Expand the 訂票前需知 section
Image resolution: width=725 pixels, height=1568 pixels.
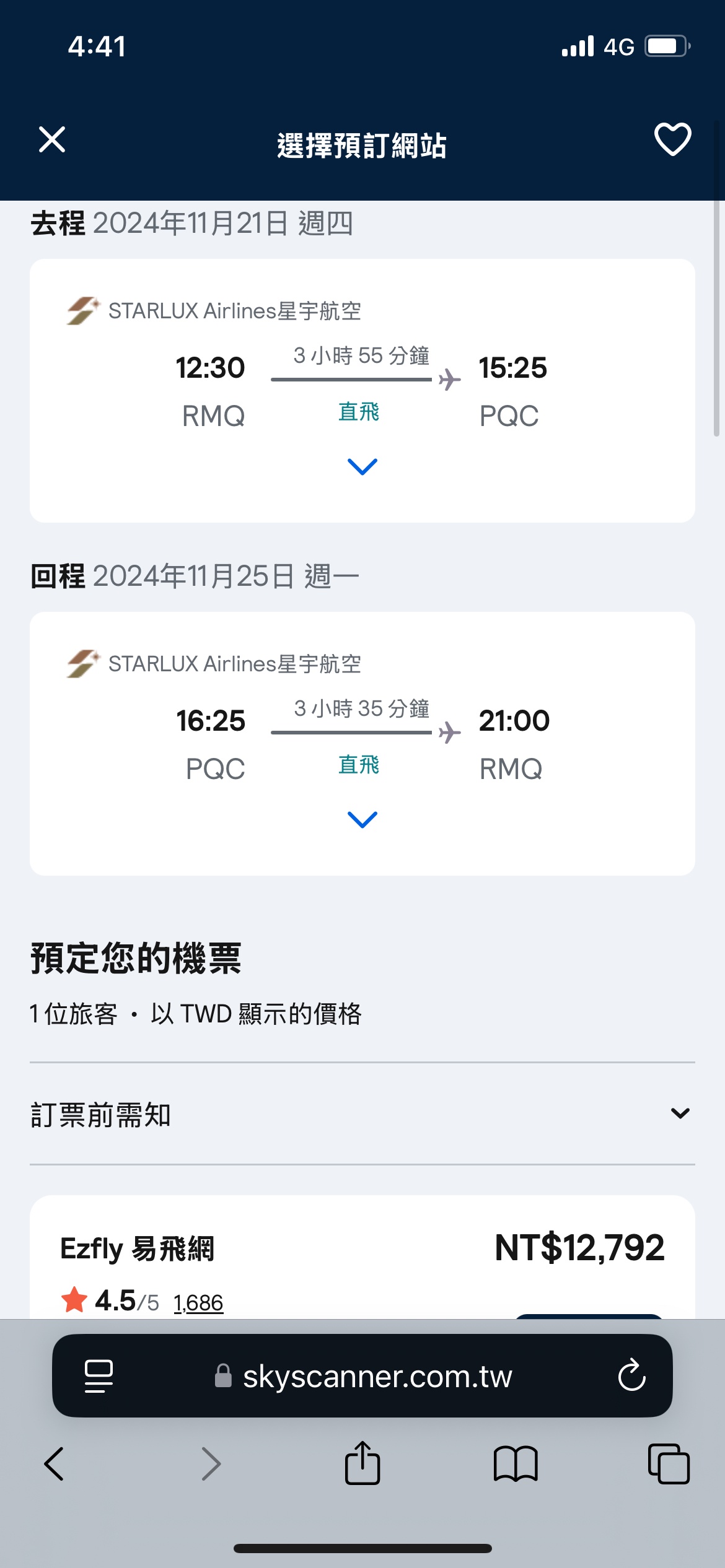tap(362, 1114)
